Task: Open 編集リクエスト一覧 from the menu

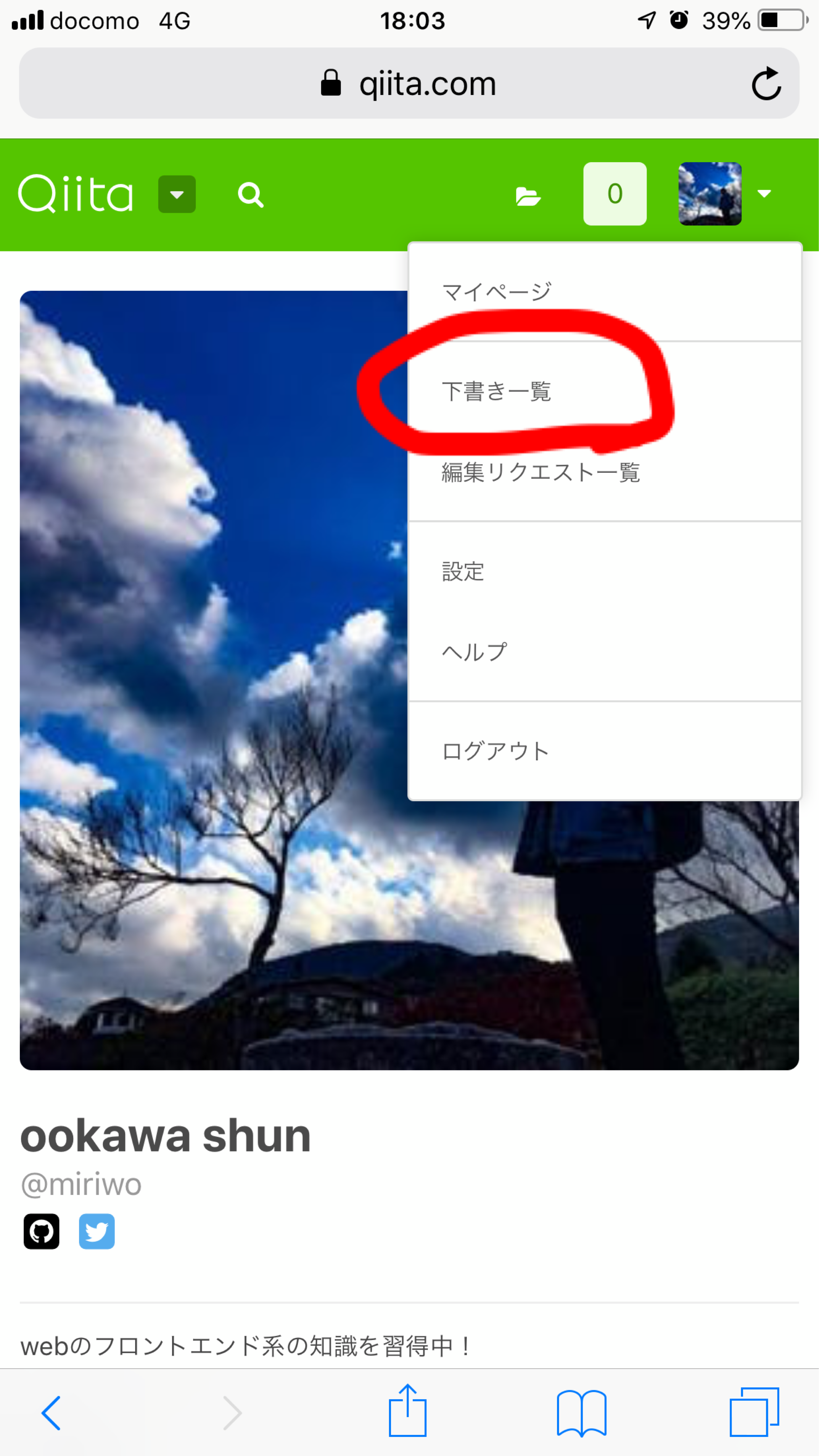Action: click(541, 472)
